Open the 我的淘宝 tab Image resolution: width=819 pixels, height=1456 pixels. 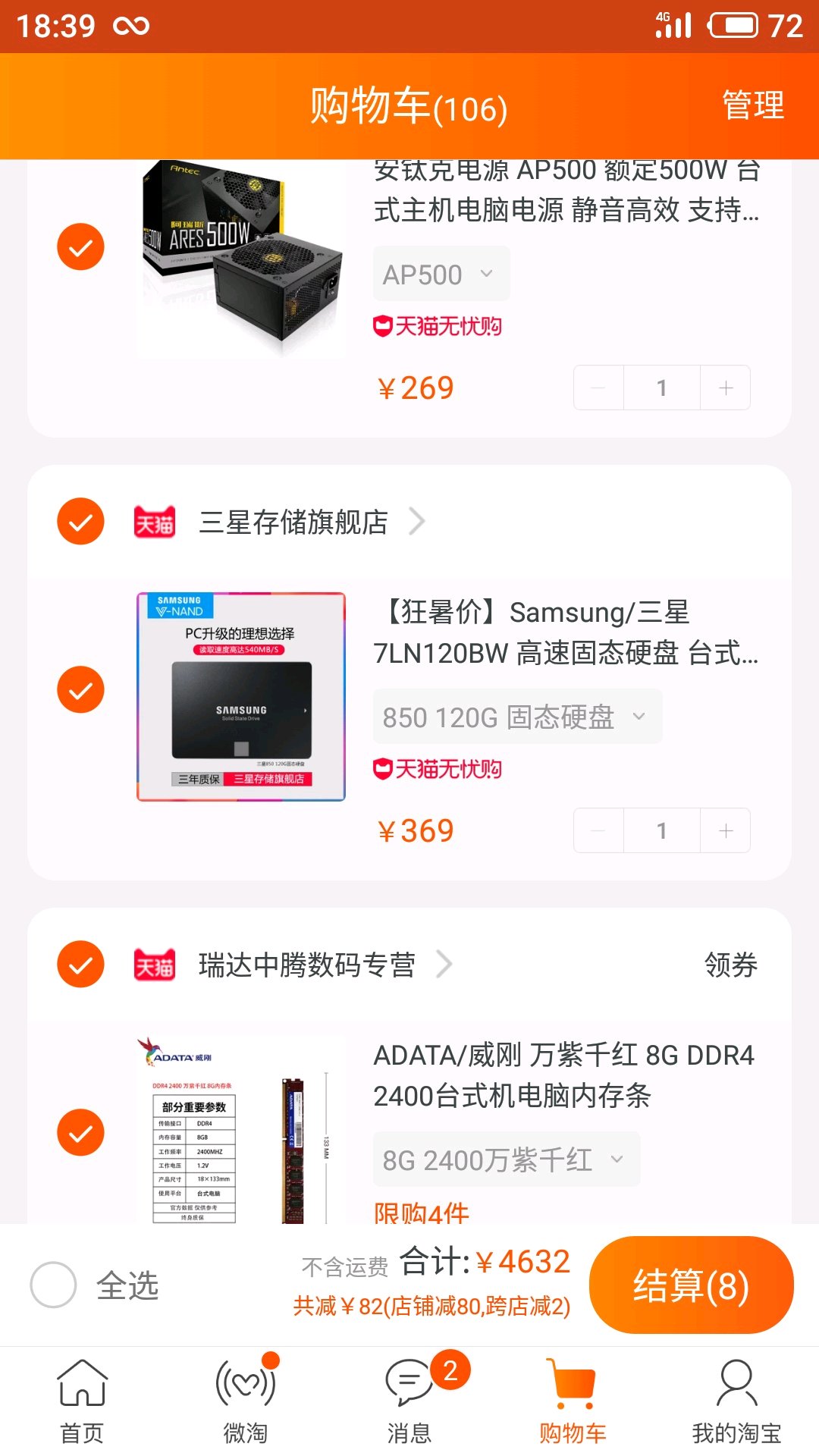[x=736, y=1401]
